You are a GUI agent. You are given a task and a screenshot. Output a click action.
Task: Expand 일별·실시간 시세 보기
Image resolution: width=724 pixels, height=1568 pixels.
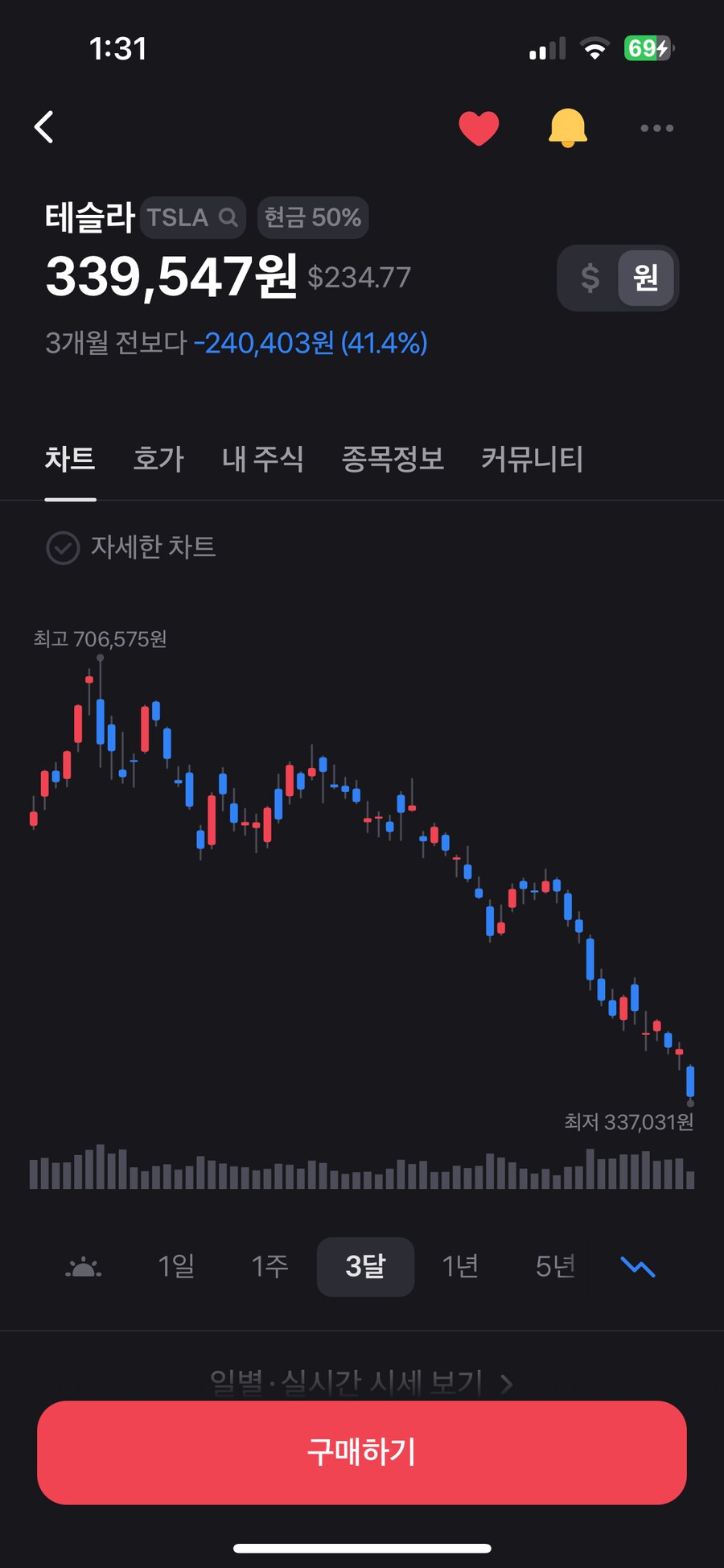click(x=360, y=1381)
